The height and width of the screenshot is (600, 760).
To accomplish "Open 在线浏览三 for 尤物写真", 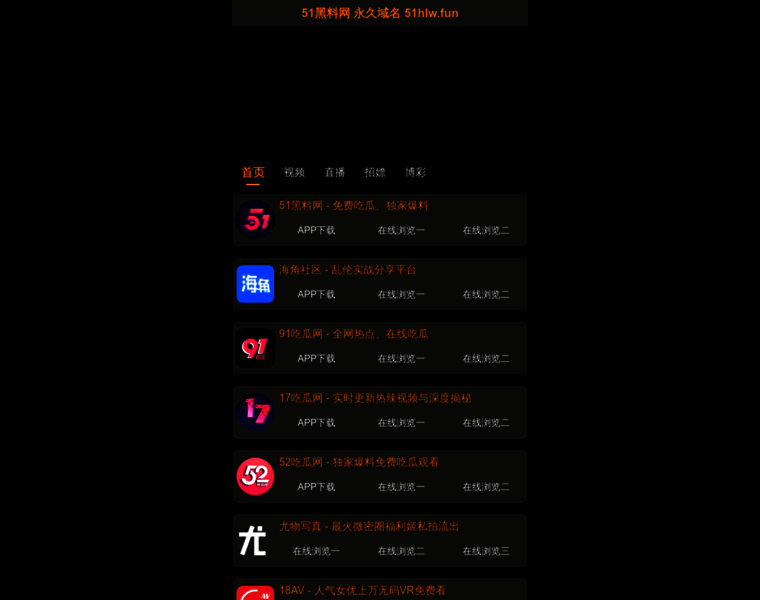I will coord(486,550).
